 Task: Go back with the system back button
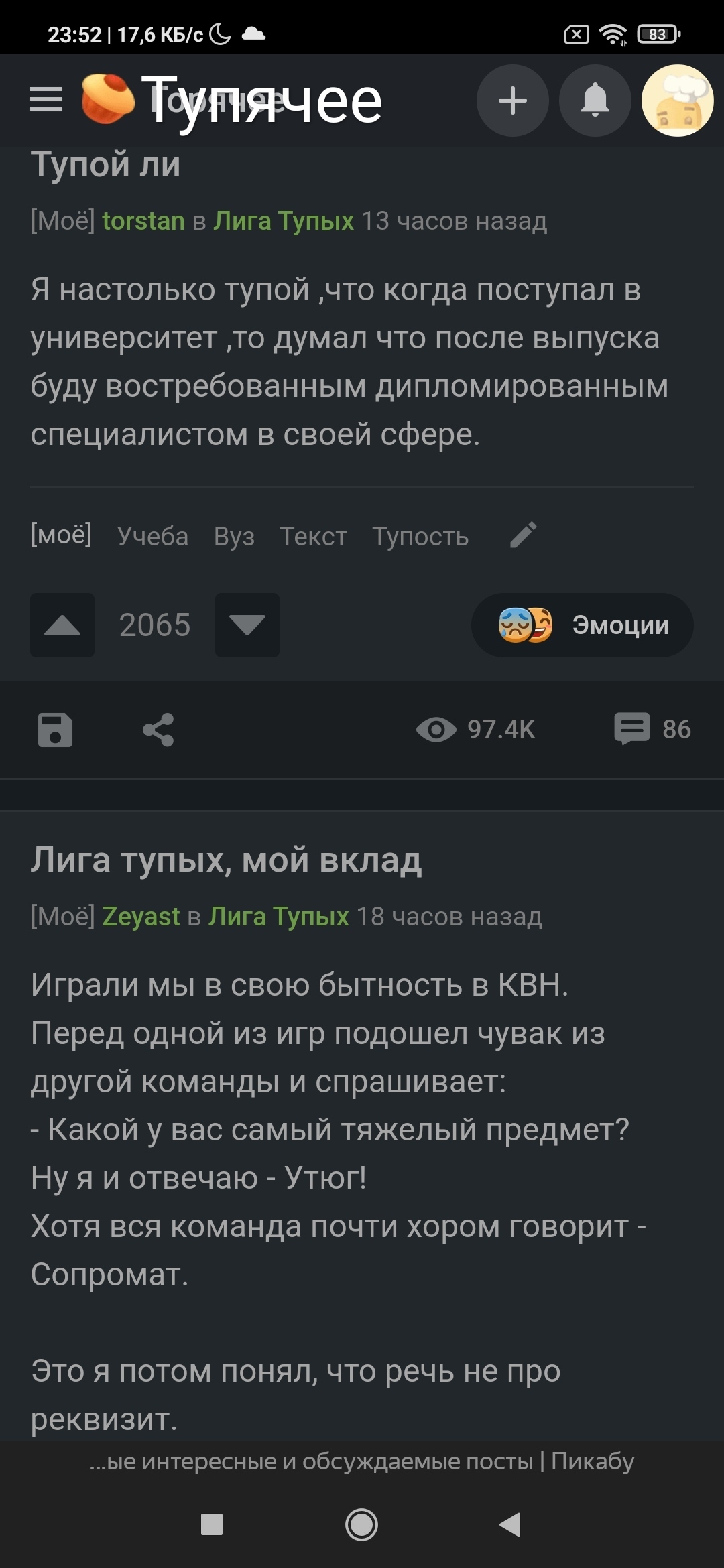click(510, 1524)
